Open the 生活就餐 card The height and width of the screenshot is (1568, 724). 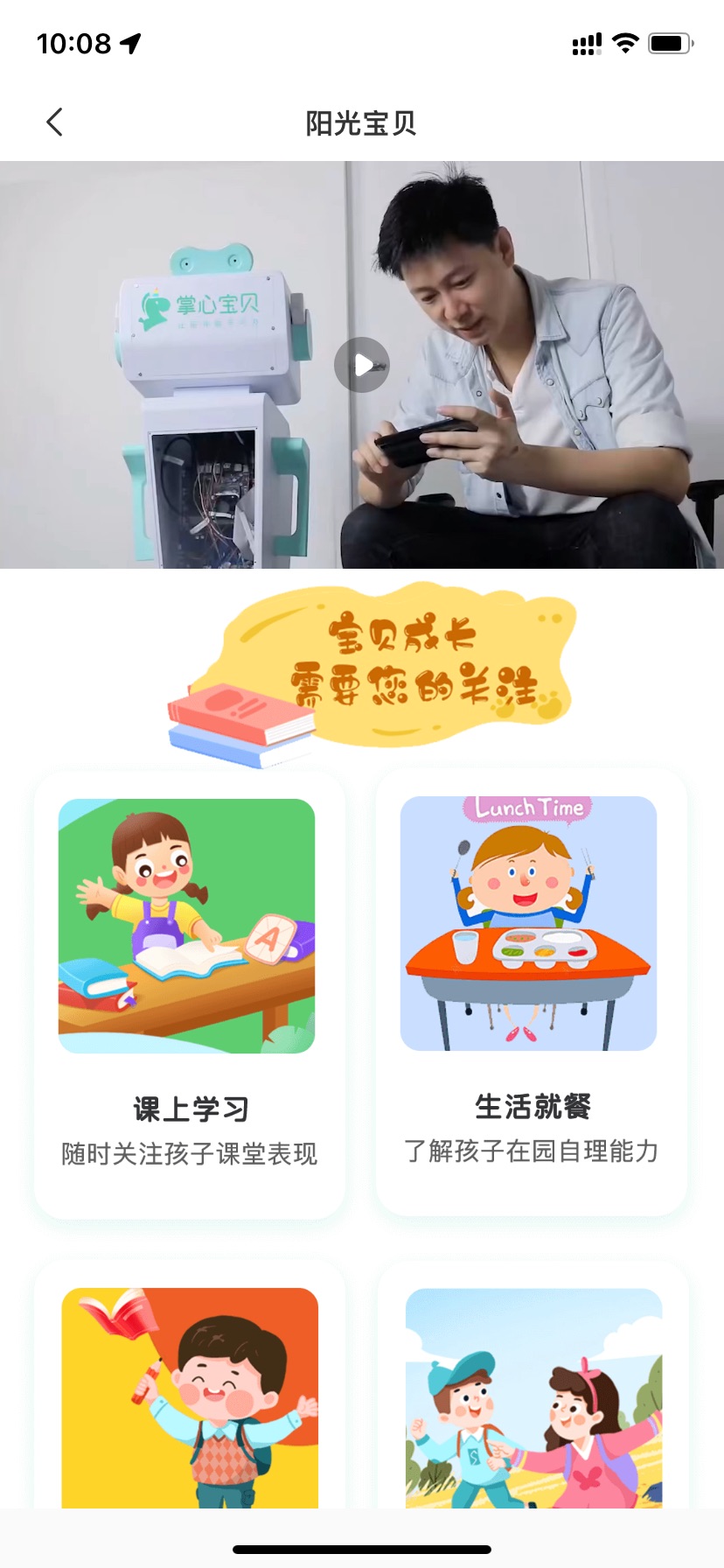tap(531, 993)
